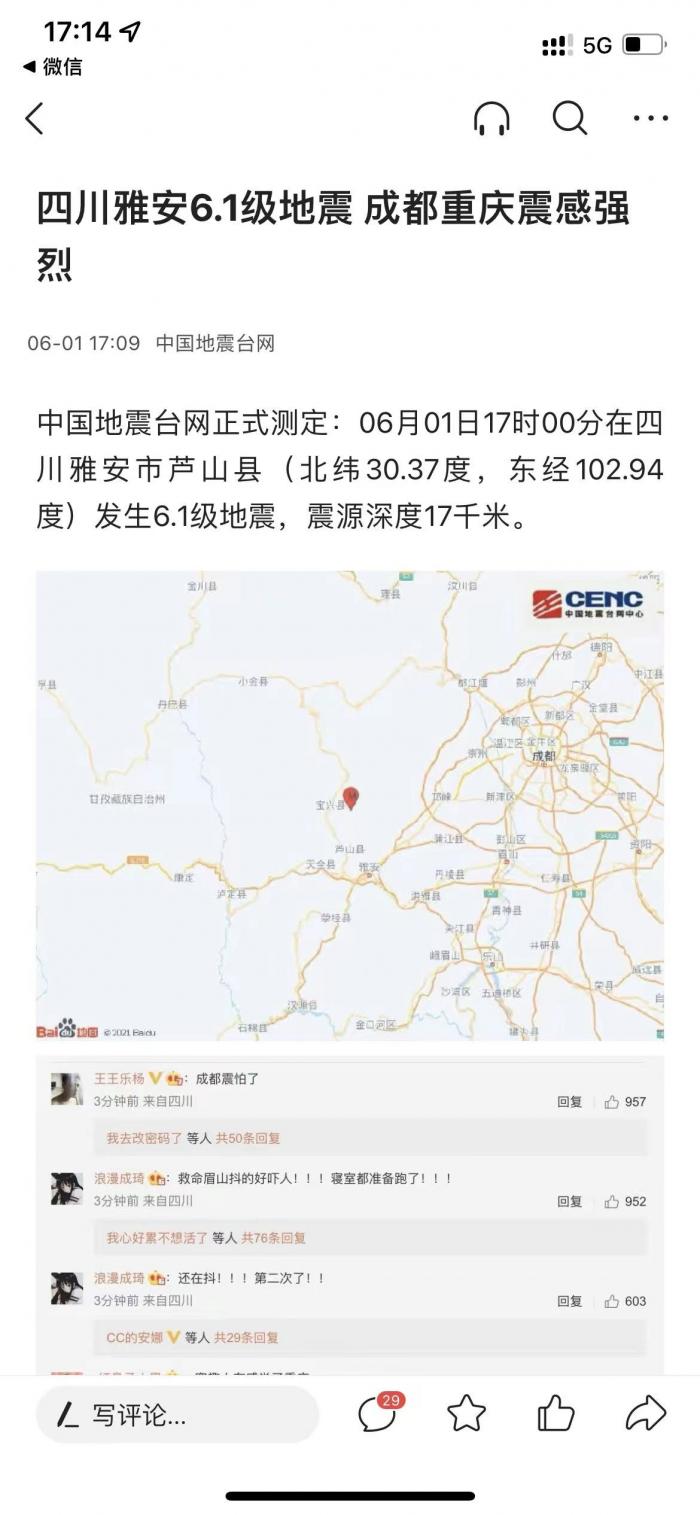Open the 中国地震台网 source page

pos(214,343)
